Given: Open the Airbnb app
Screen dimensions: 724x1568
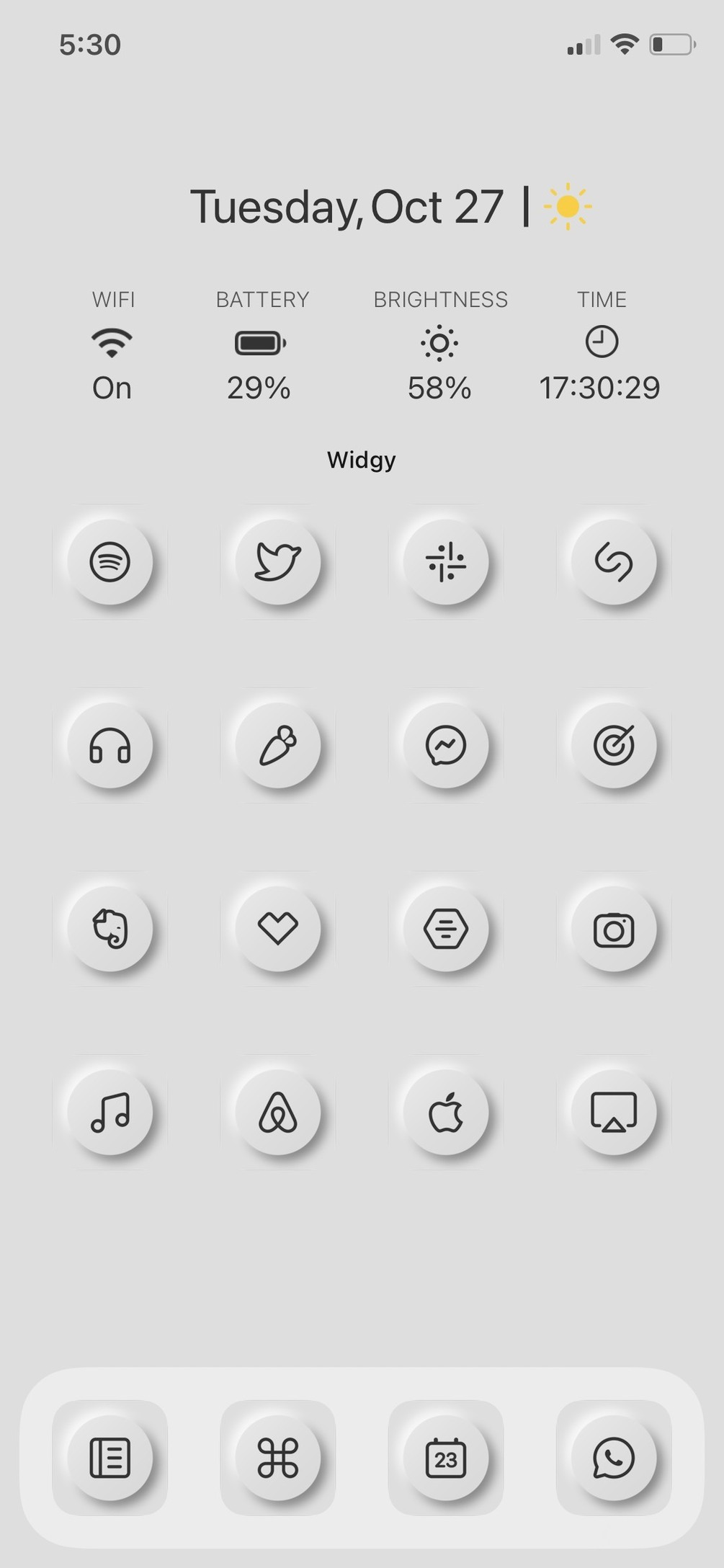Looking at the screenshot, I should click(277, 1112).
